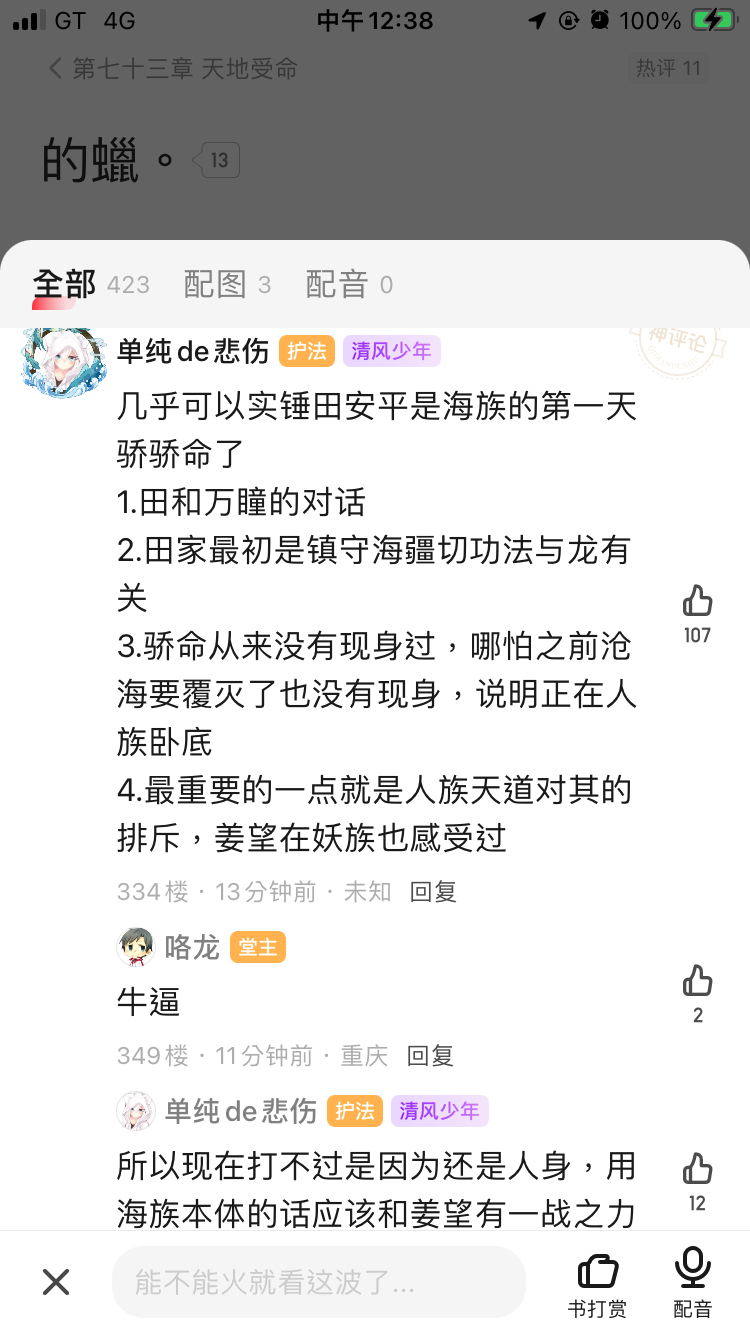This screenshot has height=1334, width=750.
Task: Reply to the 334楼 comment
Action: (x=433, y=891)
